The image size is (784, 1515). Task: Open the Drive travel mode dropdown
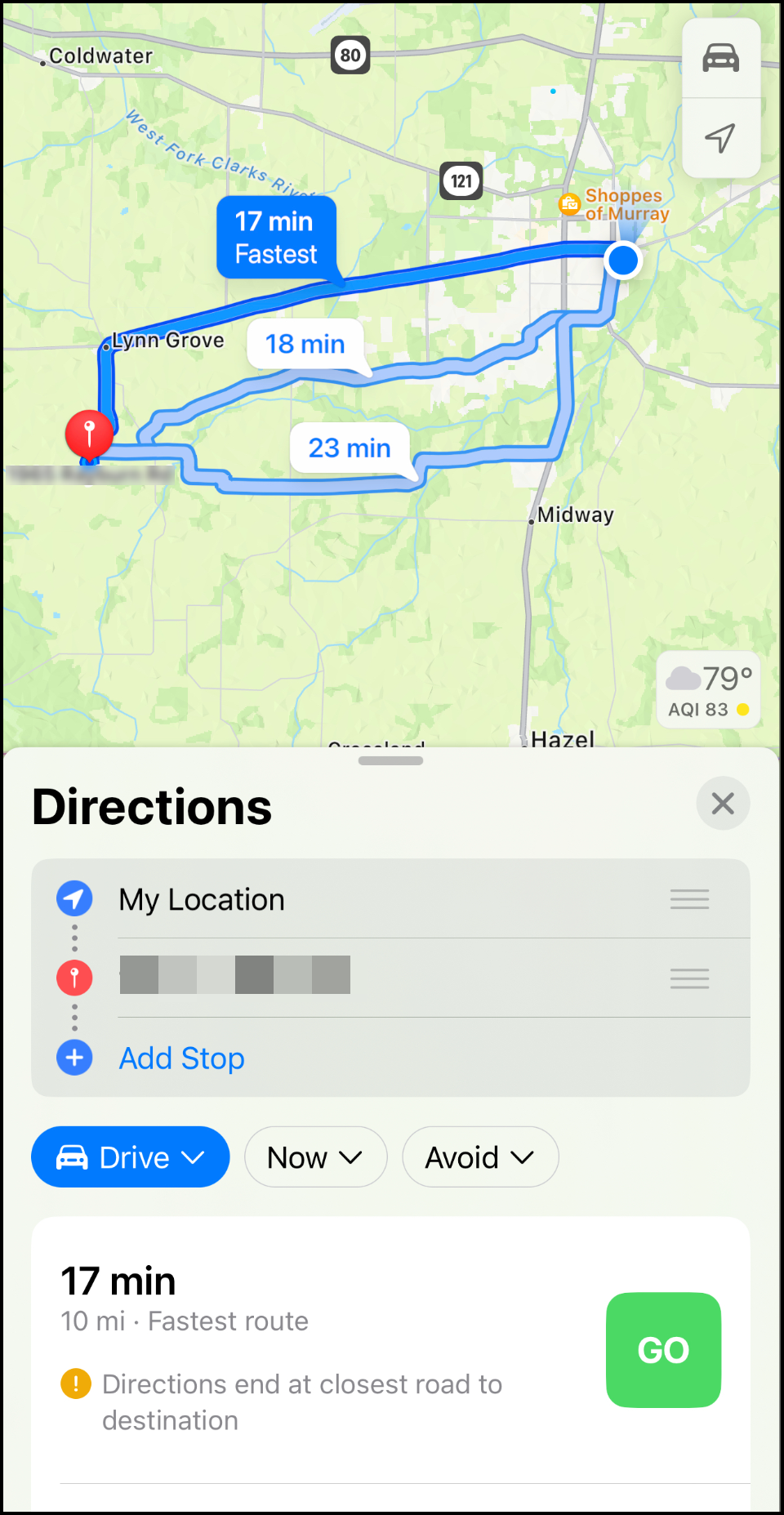pyautogui.click(x=131, y=1157)
